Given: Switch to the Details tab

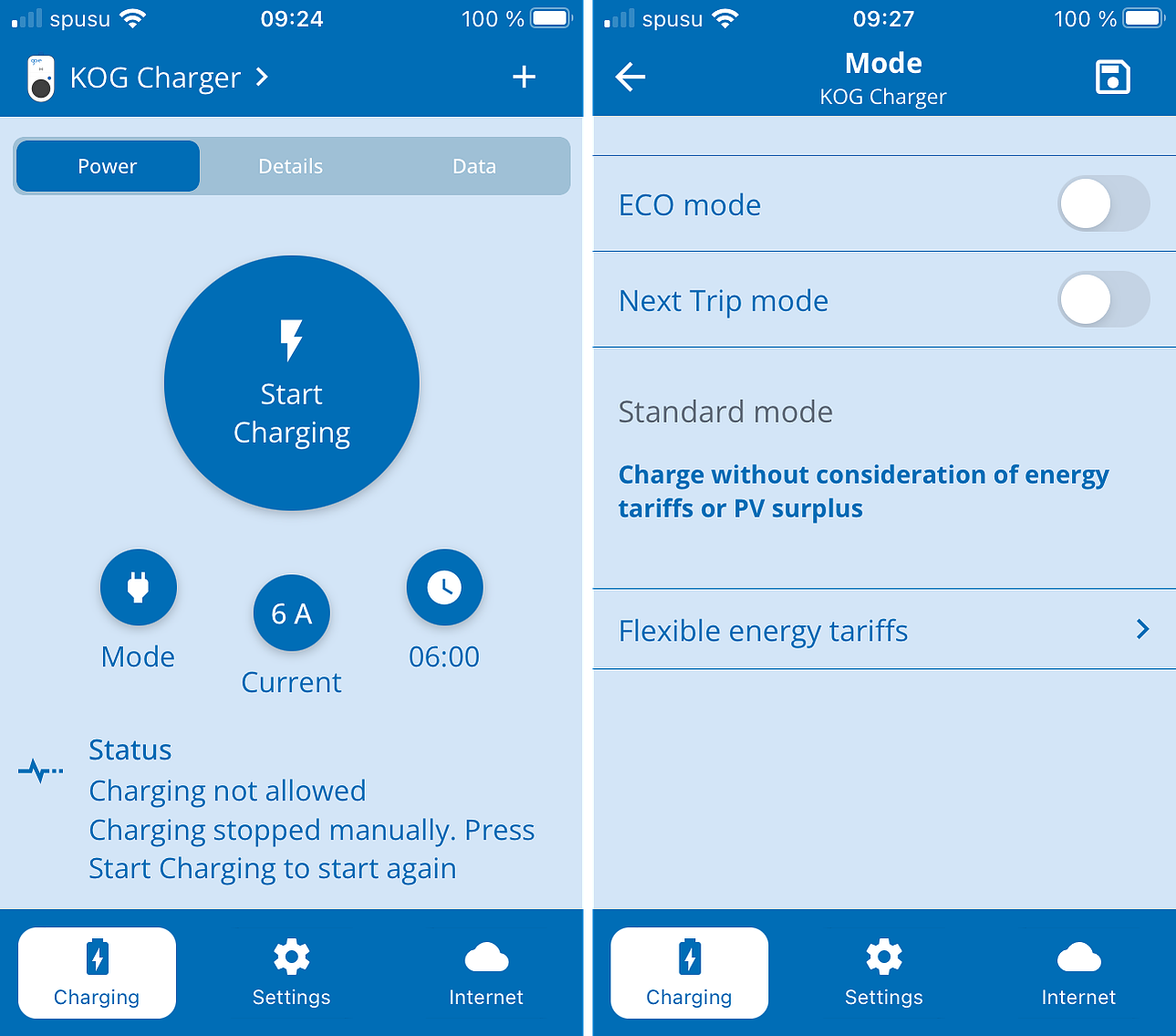Looking at the screenshot, I should [x=290, y=166].
